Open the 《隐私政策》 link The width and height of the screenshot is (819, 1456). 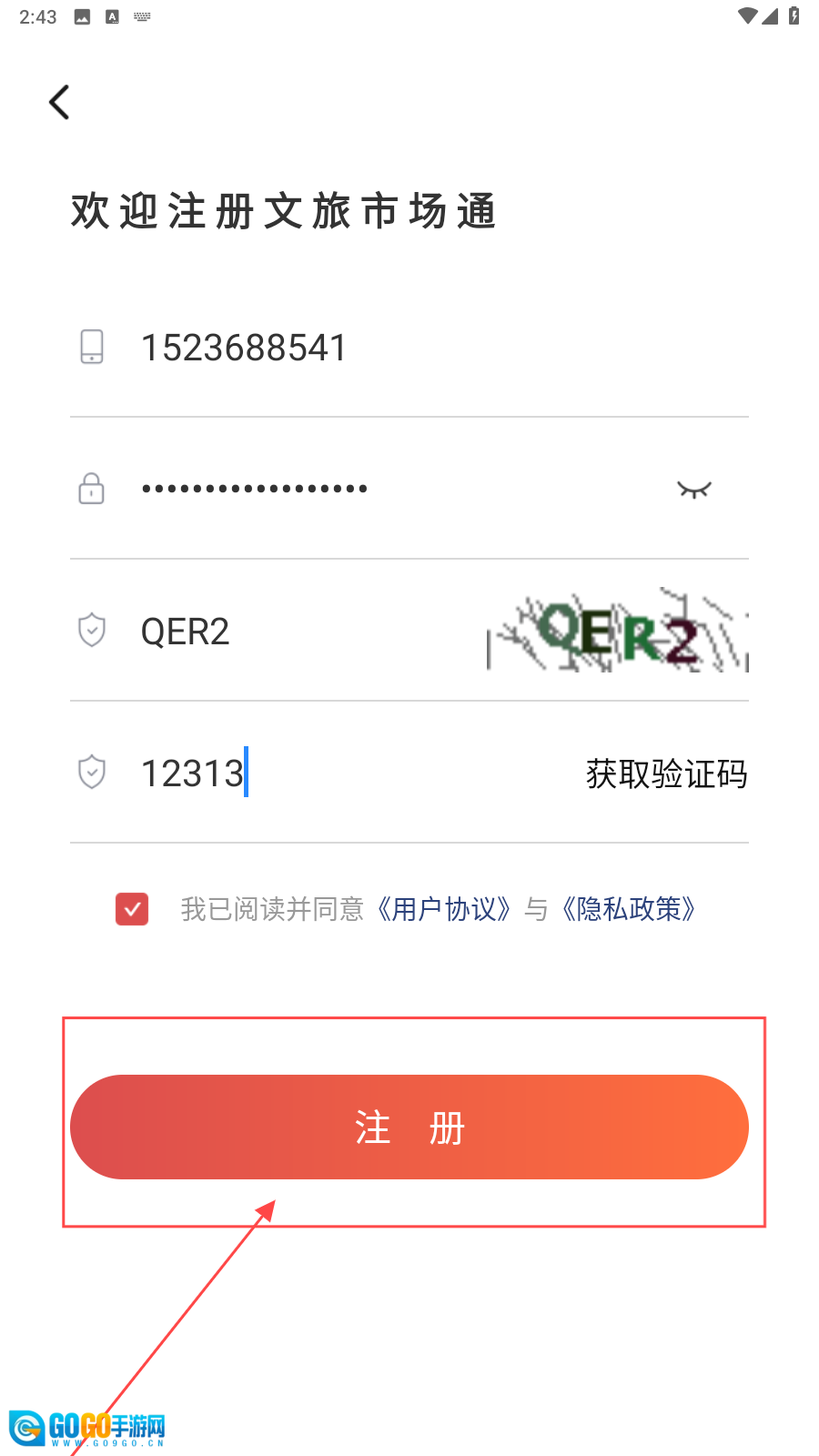[x=629, y=909]
